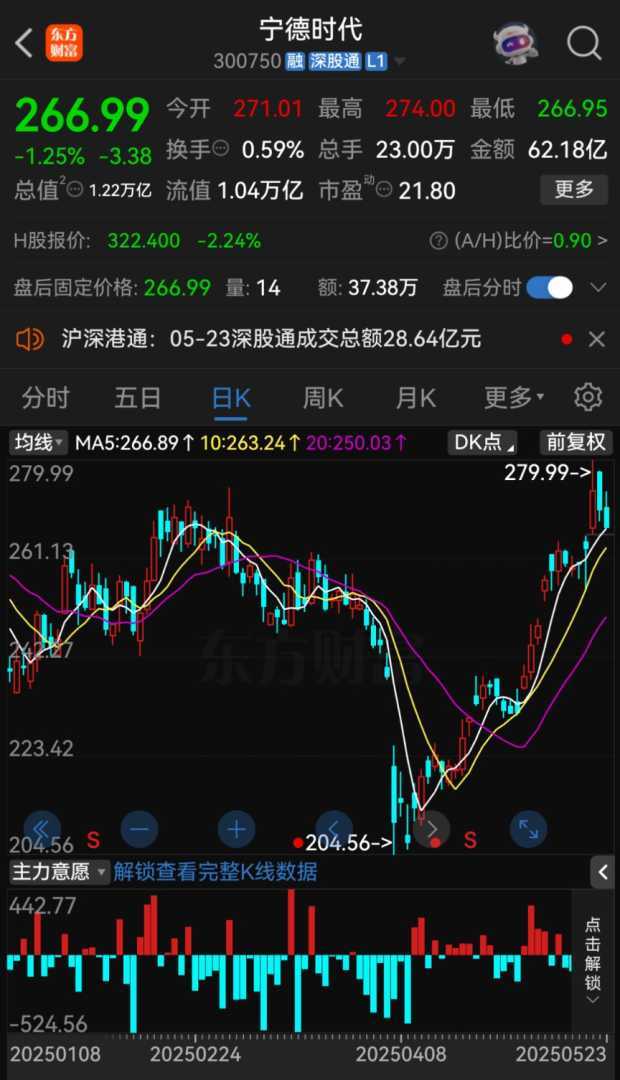Switch to the 分时 chart tab
Viewport: 620px width, 1080px height.
(46, 398)
